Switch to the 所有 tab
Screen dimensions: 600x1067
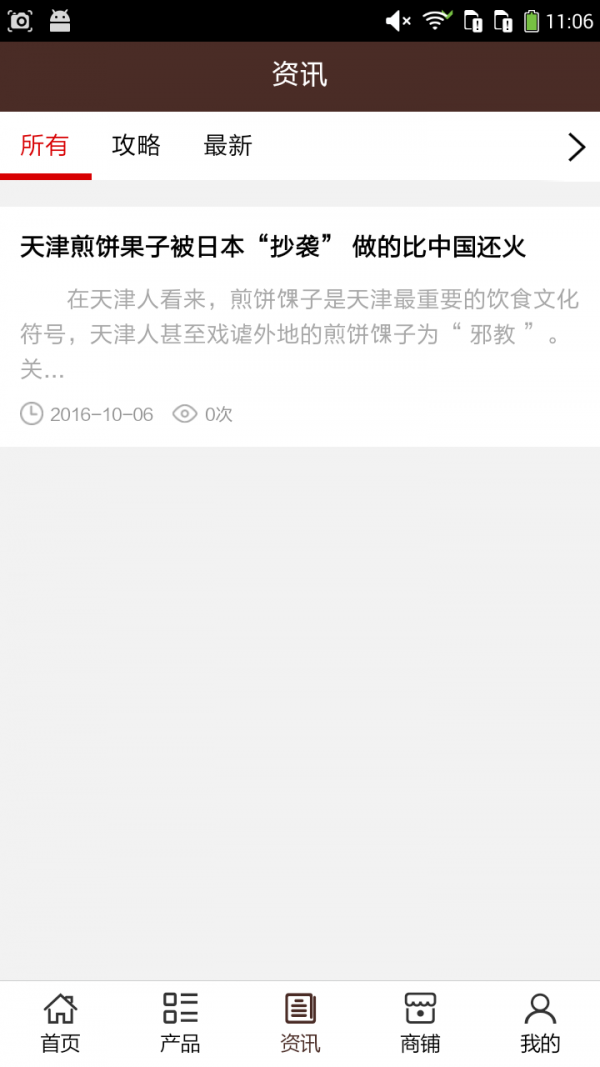click(45, 146)
